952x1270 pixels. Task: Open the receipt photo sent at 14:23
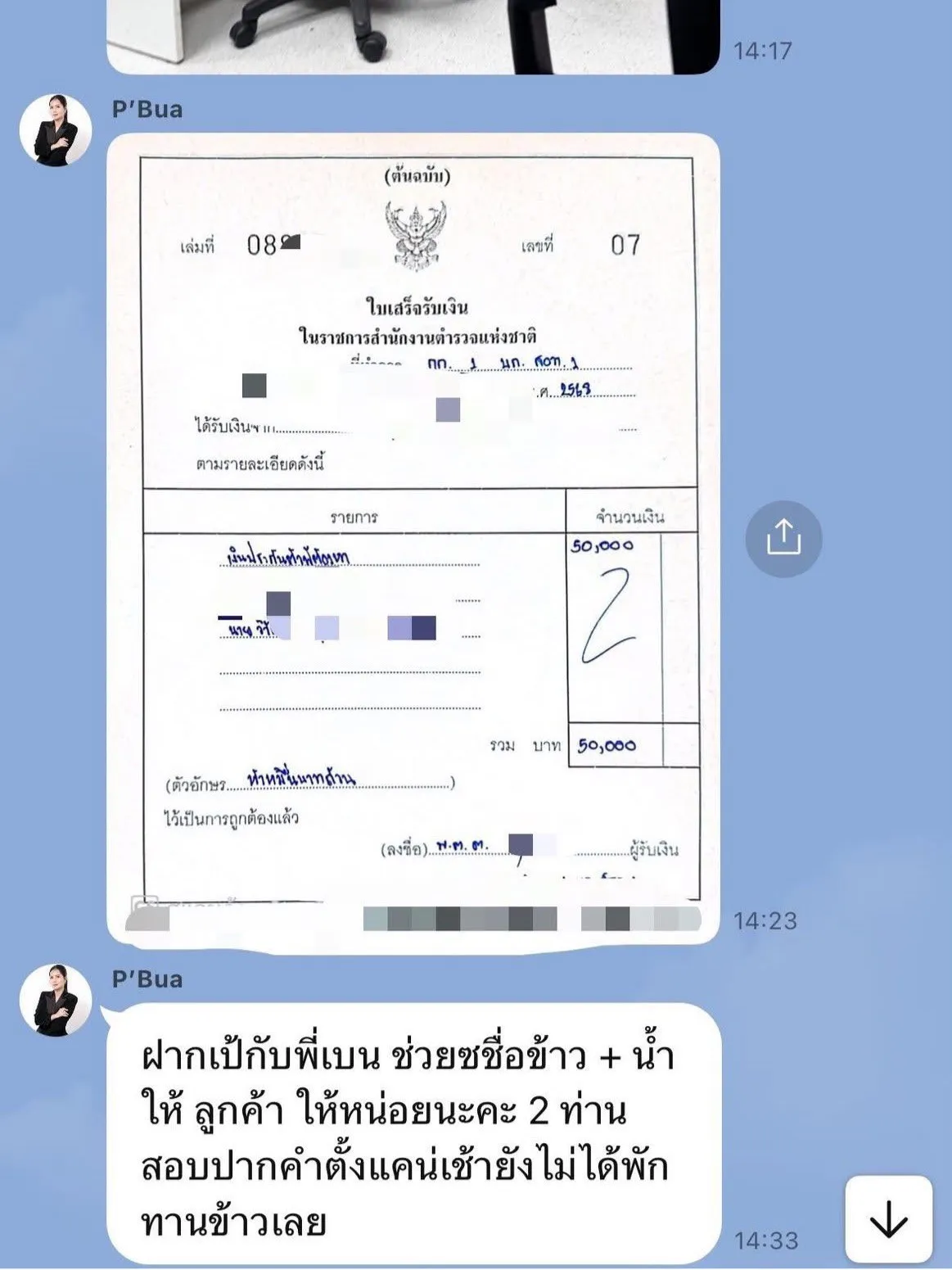413,536
